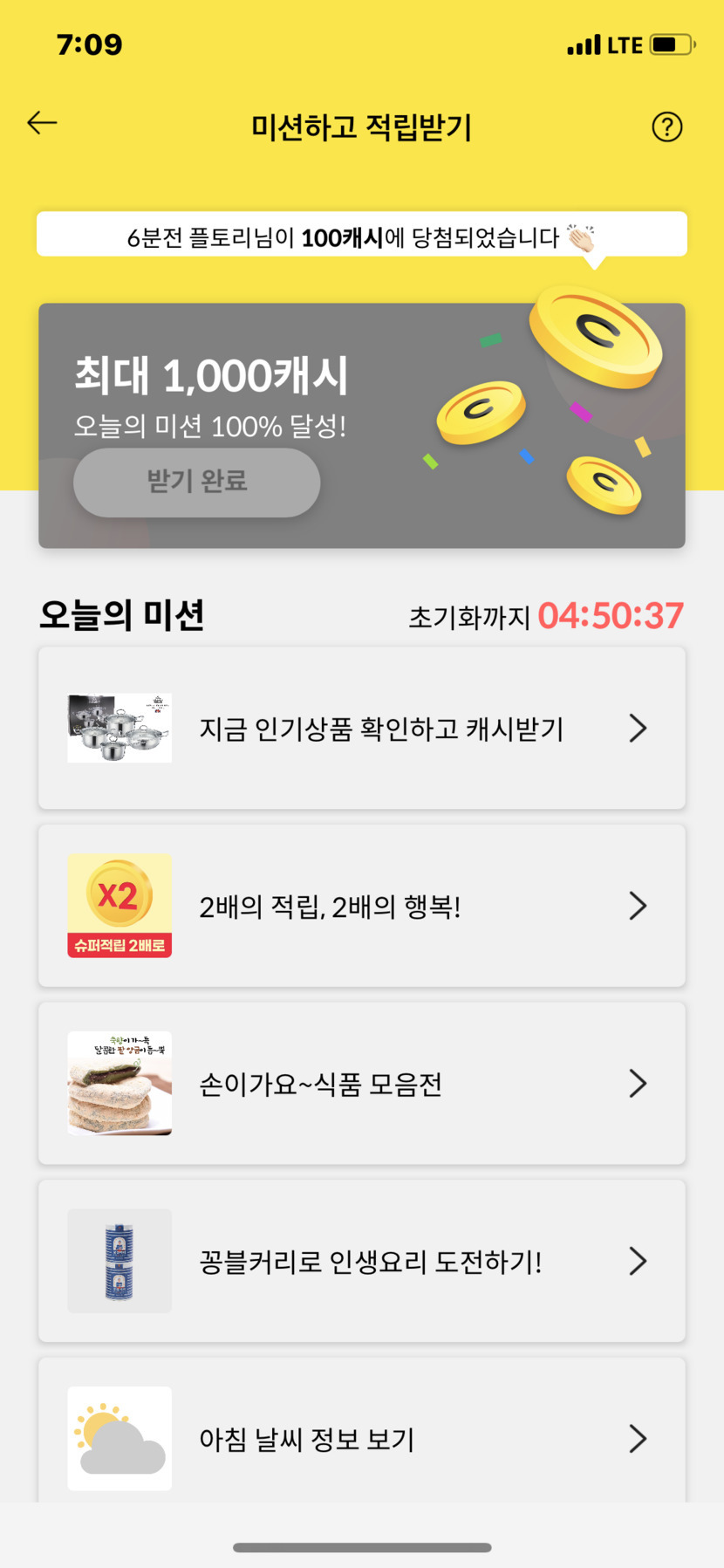View the 아침 날씨 정보 보기 mission
Viewport: 724px width, 1568px height.
coord(362,1438)
